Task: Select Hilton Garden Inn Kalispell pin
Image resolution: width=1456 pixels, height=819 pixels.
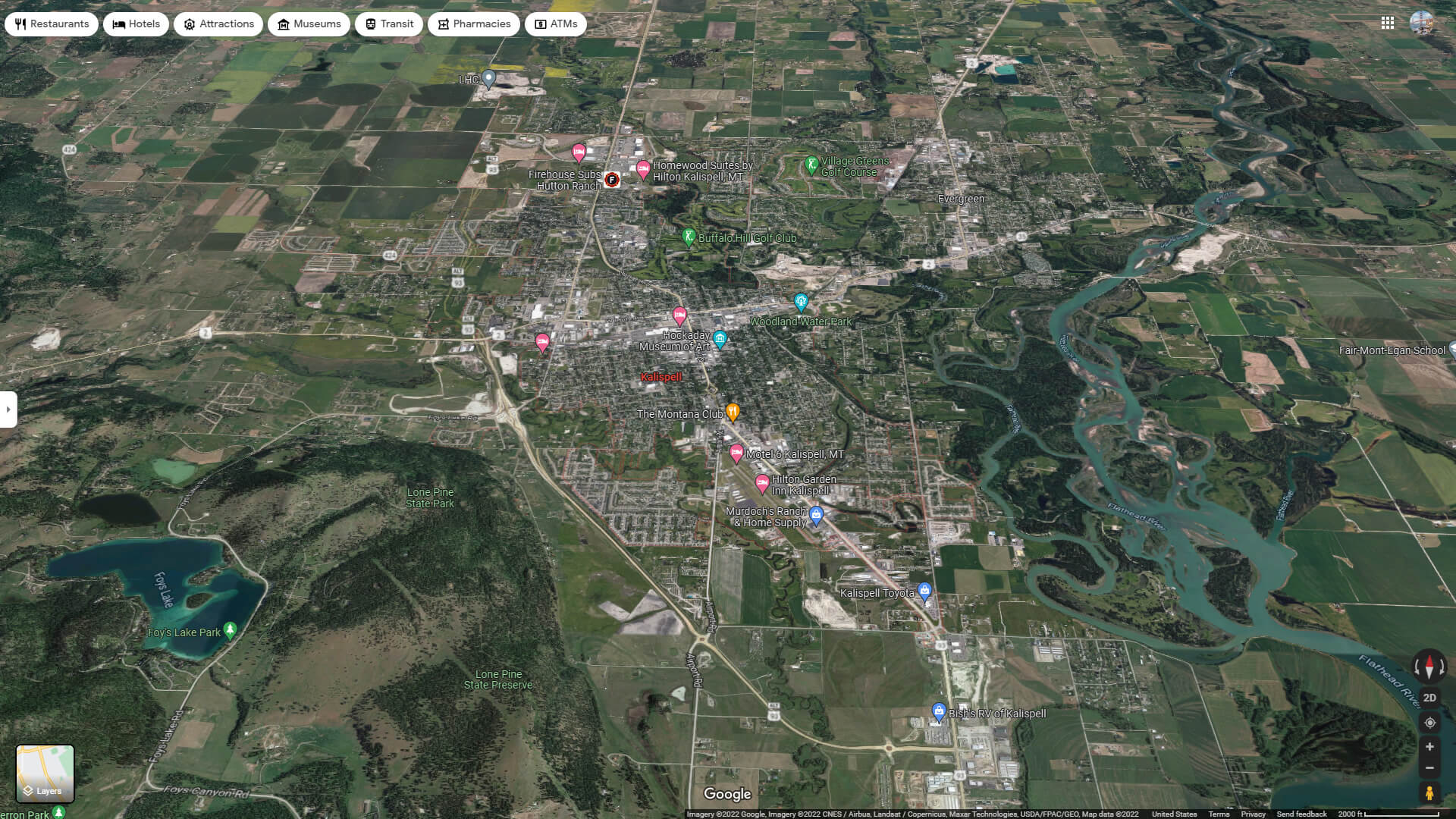Action: click(762, 482)
